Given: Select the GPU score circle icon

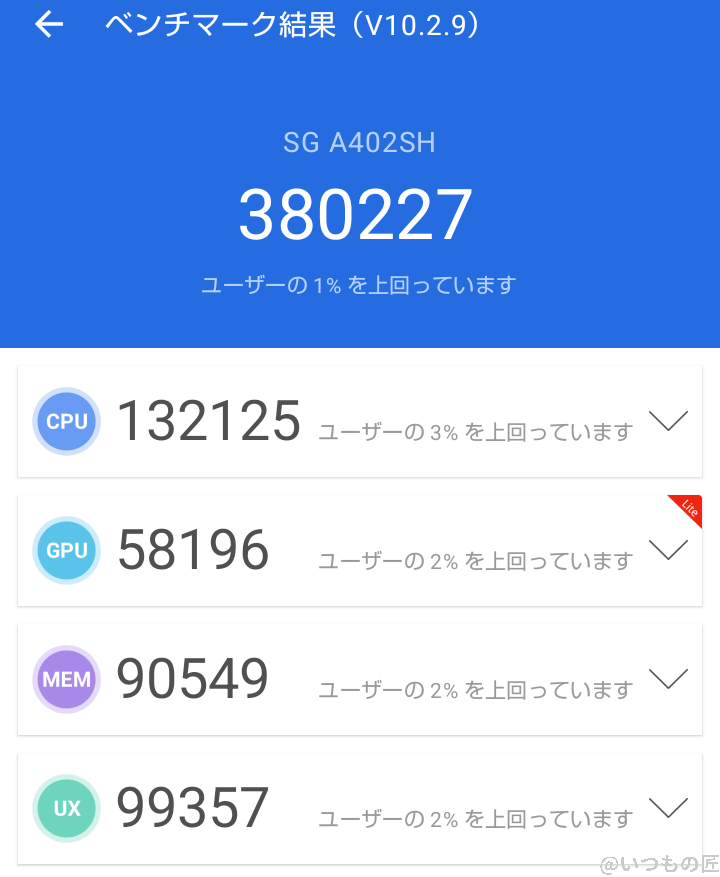Looking at the screenshot, I should coord(66,550).
